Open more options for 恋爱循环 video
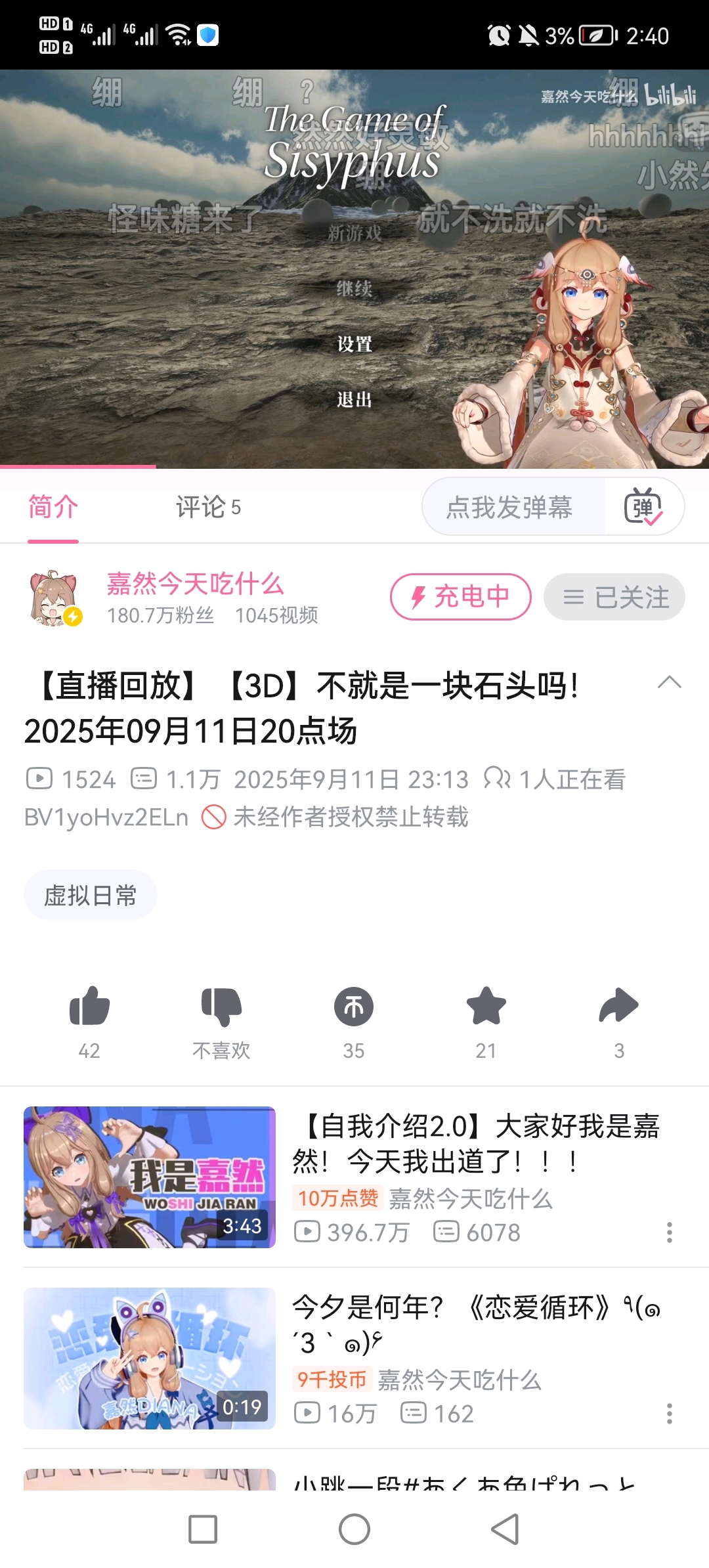This screenshot has width=709, height=1568. pyautogui.click(x=669, y=1414)
